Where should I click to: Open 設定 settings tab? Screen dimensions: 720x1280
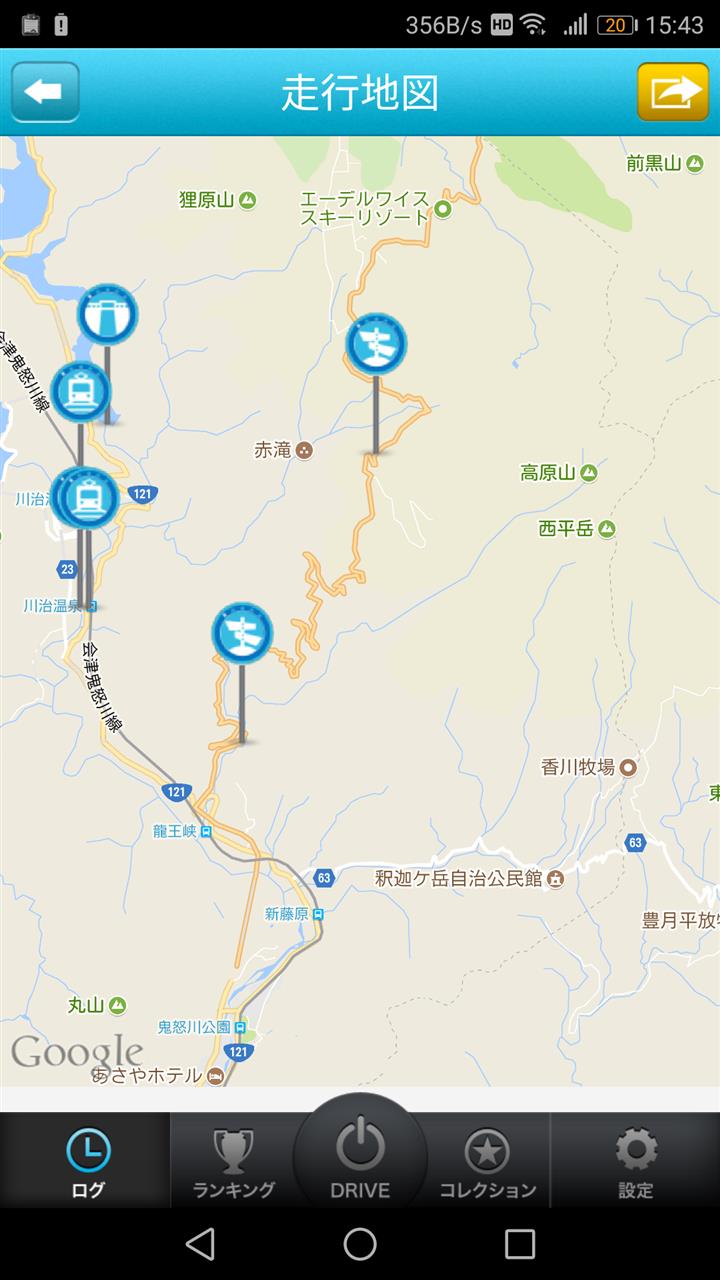tap(635, 1162)
